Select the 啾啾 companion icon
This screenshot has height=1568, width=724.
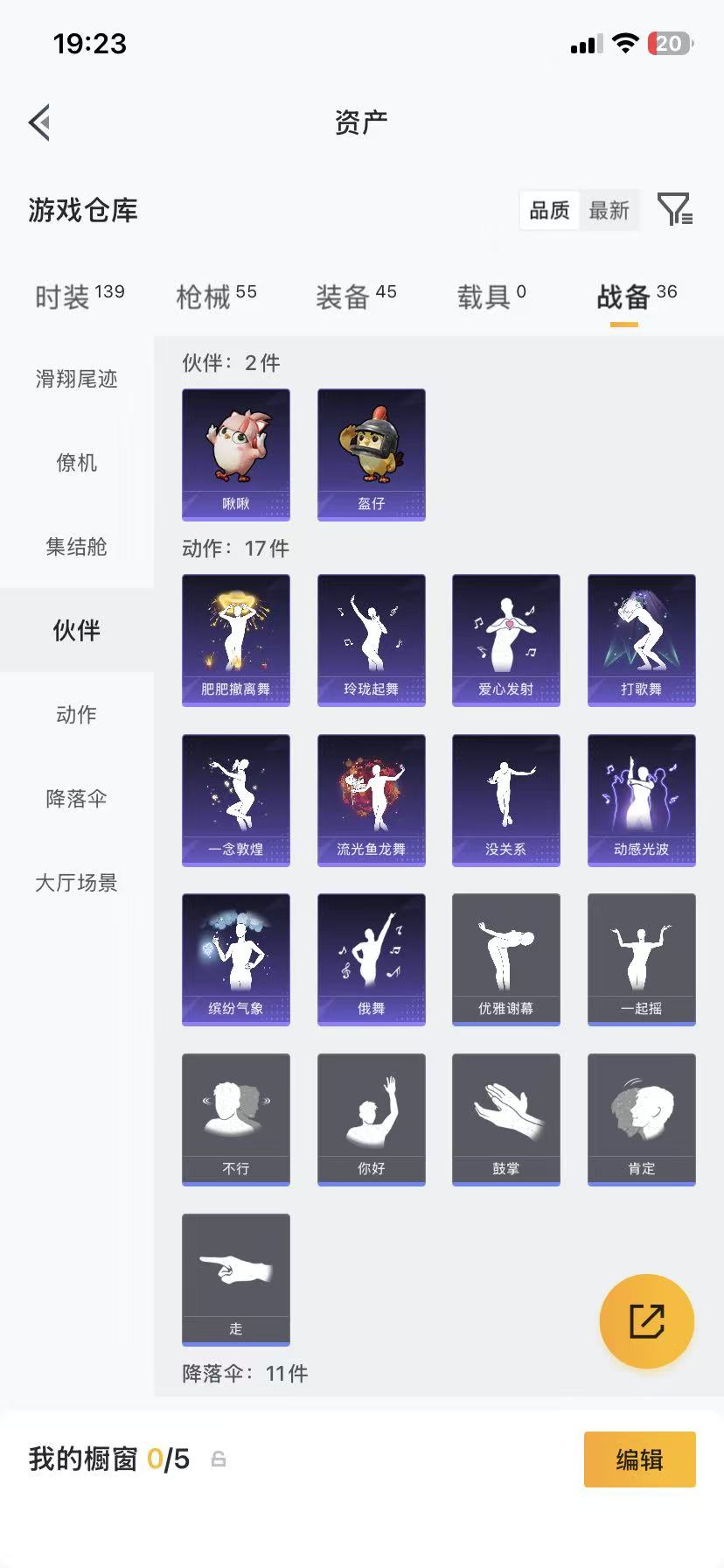[235, 453]
